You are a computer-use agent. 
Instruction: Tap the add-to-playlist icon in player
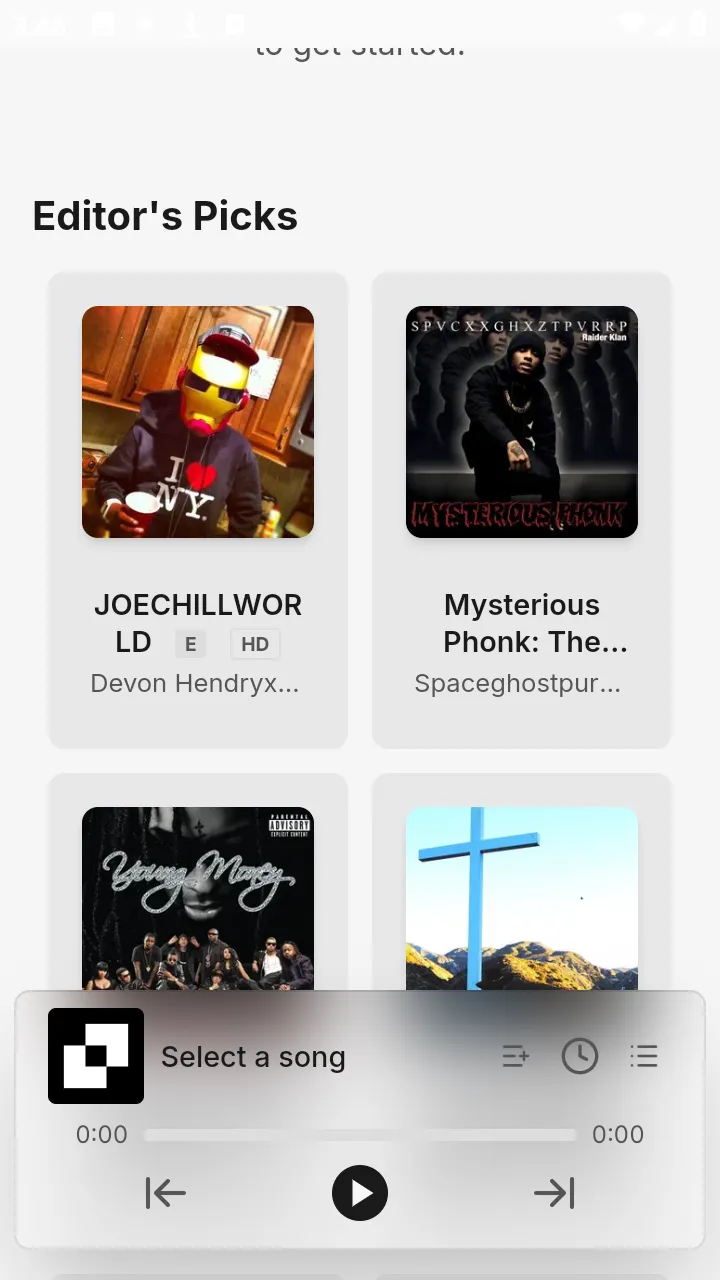pos(516,1056)
